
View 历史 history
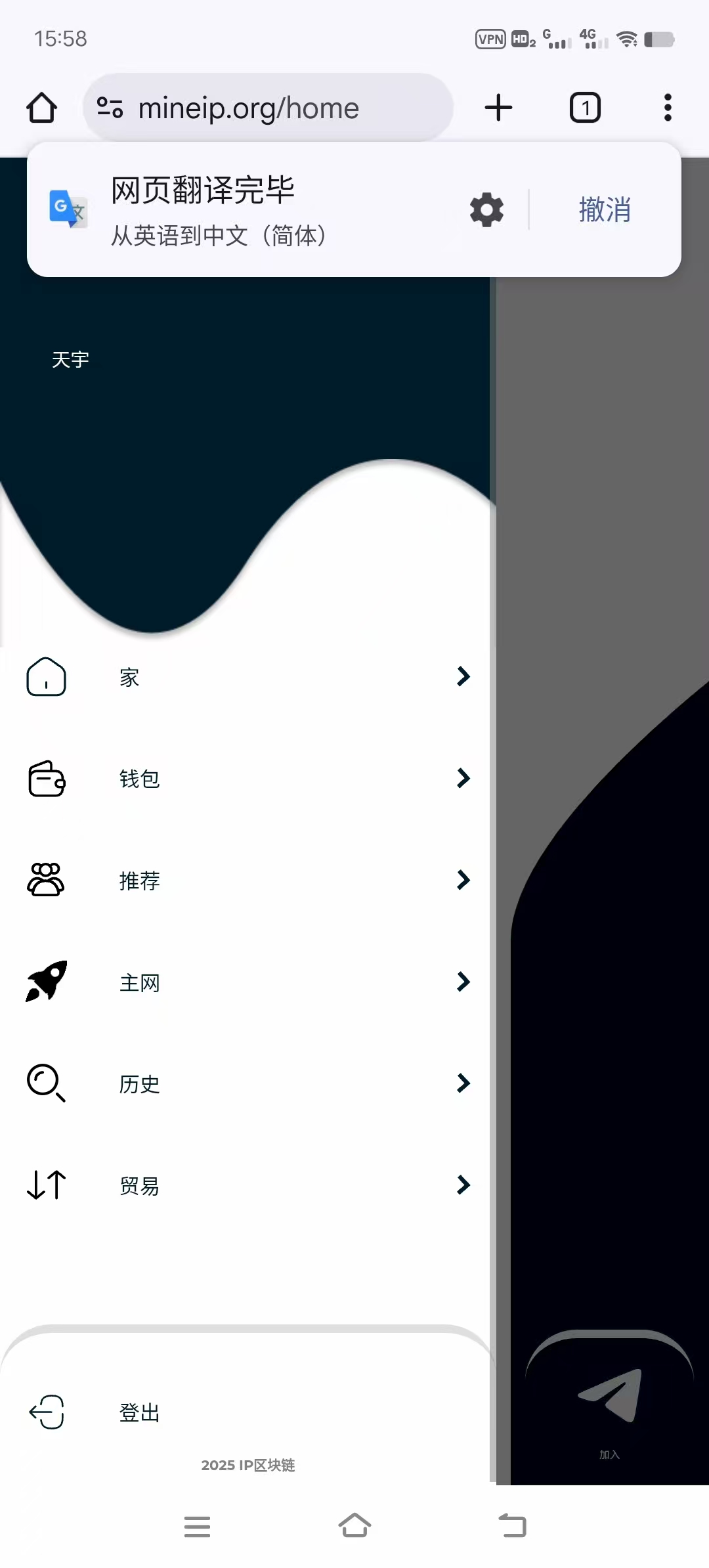(x=245, y=1083)
